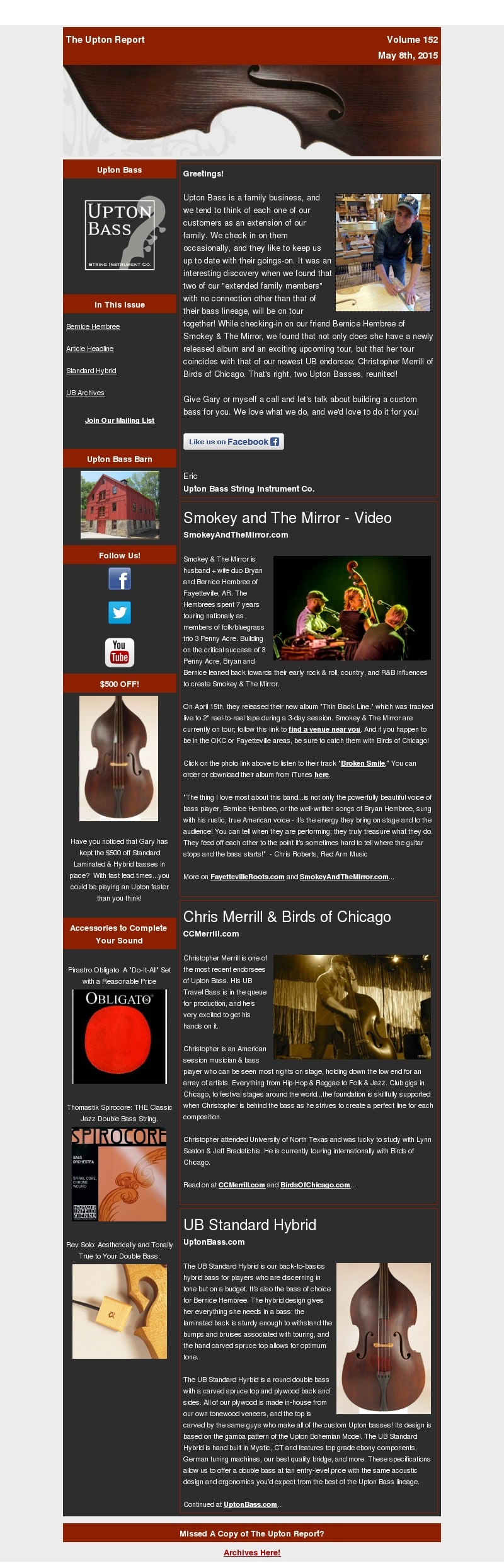504x1568 pixels.
Task: Open the Upton Bass Barn photo
Action: (119, 505)
